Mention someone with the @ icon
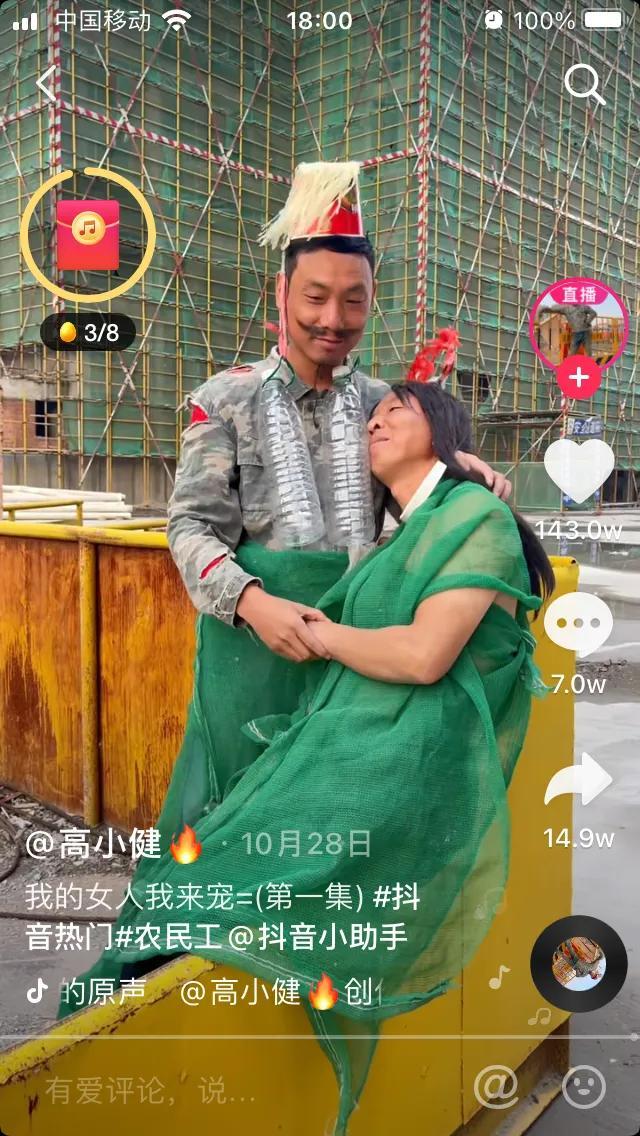The width and height of the screenshot is (640, 1136). coord(495,1086)
